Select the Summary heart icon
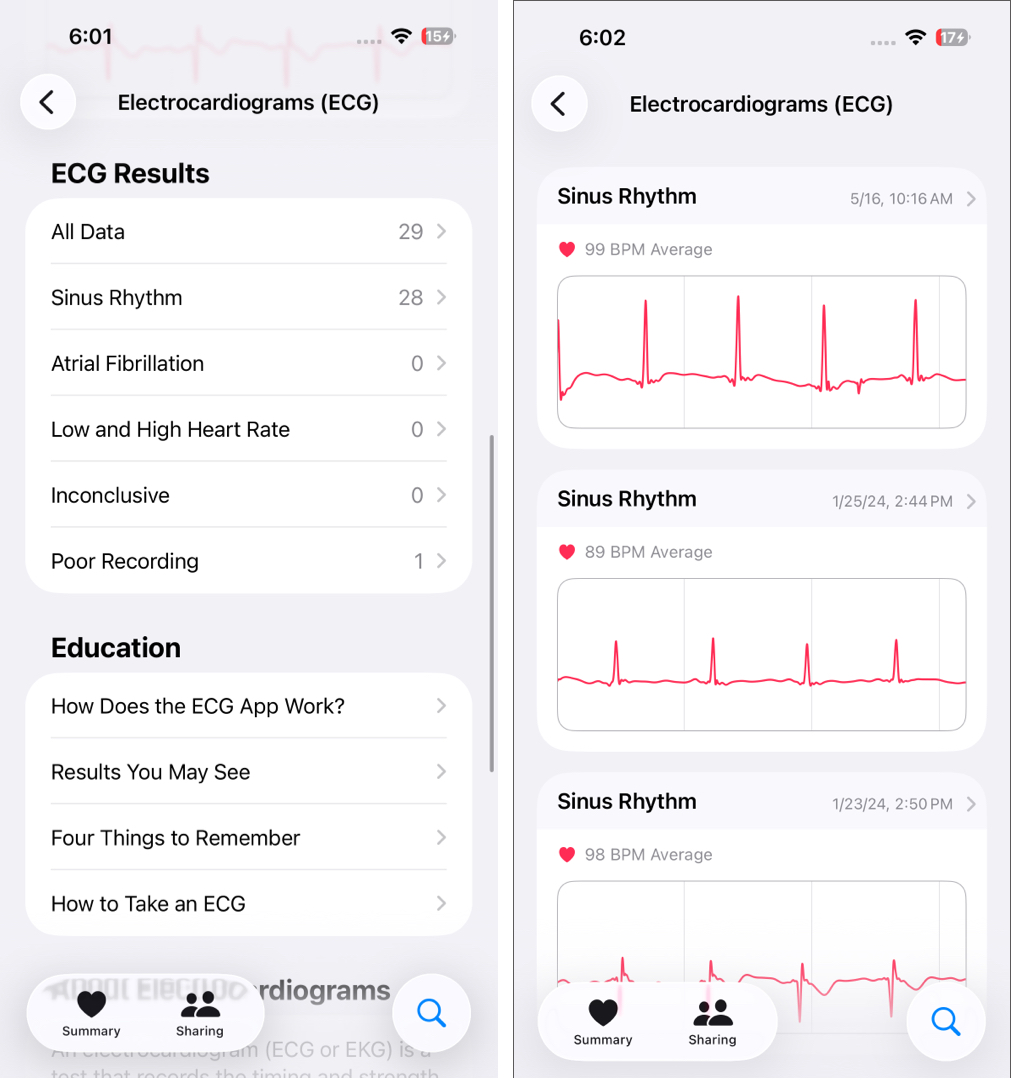This screenshot has width=1011, height=1088. click(x=91, y=1003)
